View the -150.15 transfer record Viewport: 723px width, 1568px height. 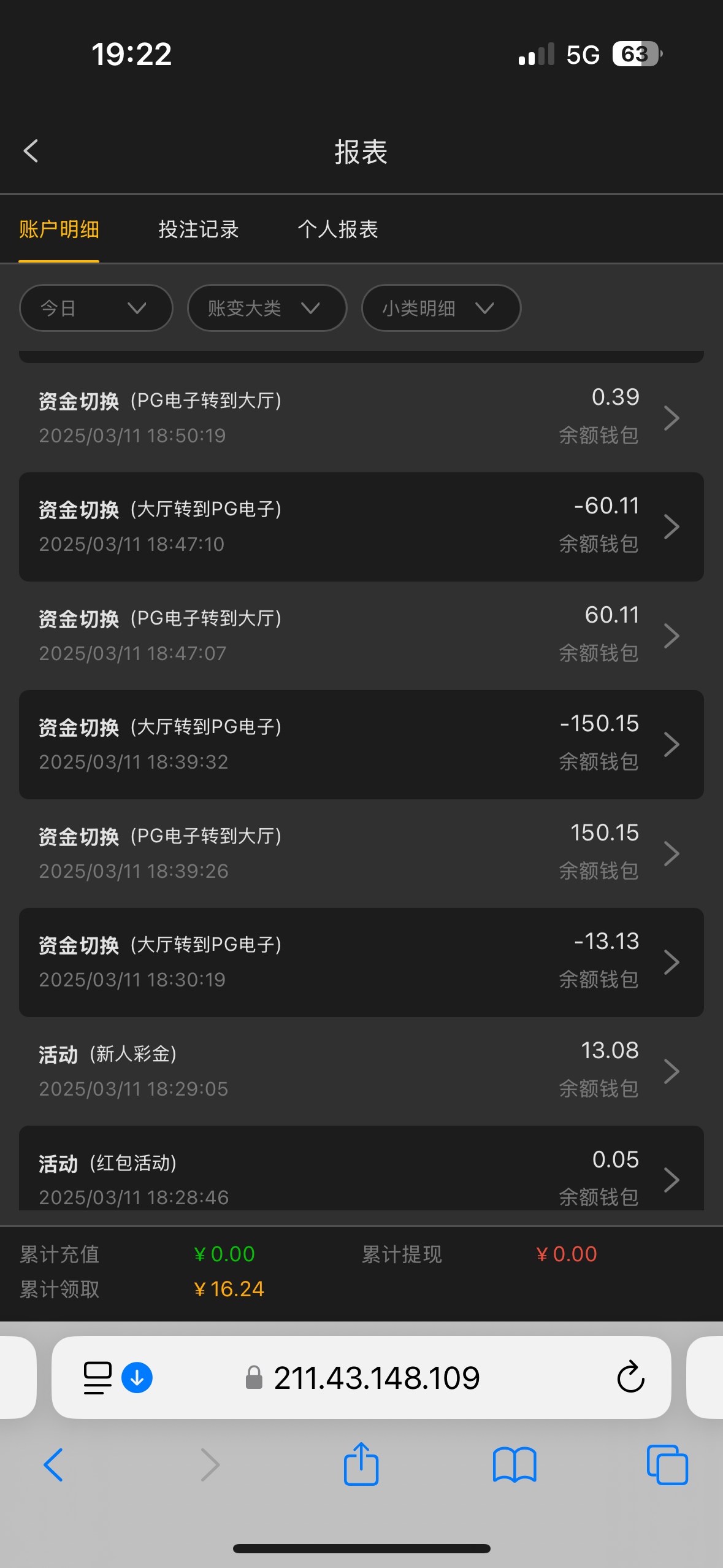pos(361,745)
